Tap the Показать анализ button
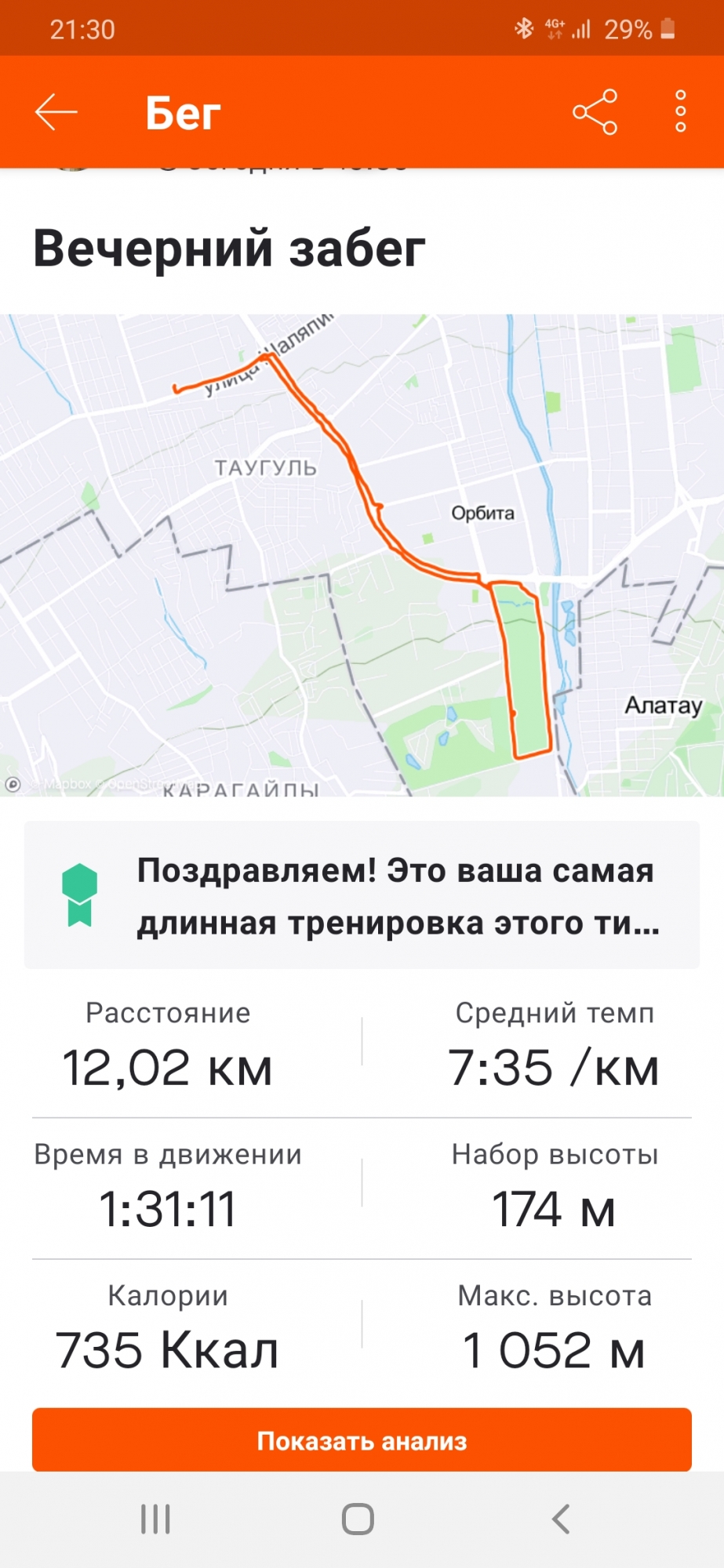724x1568 pixels. tap(362, 1440)
